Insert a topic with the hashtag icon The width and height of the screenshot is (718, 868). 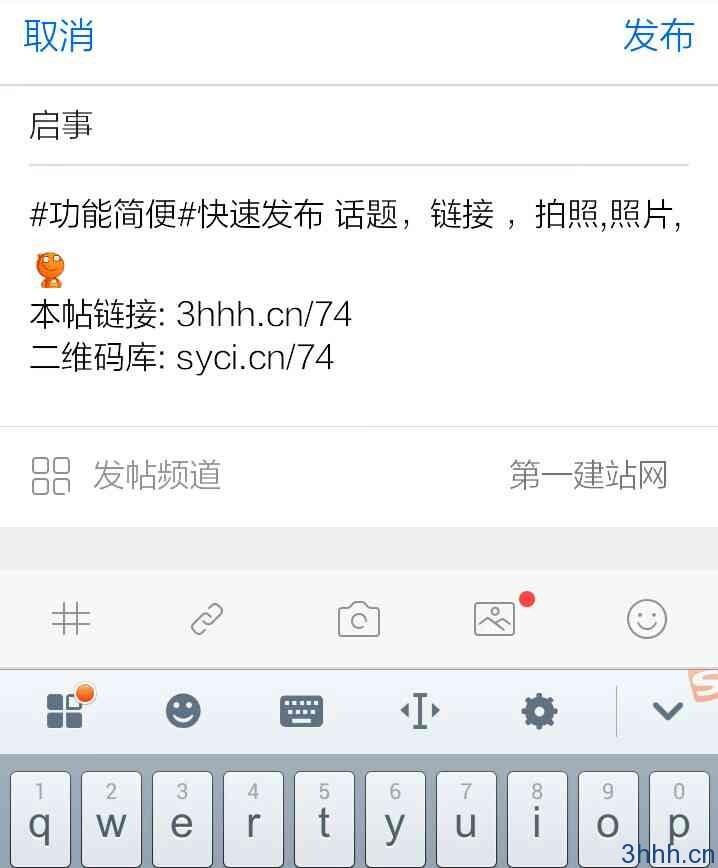[71, 620]
